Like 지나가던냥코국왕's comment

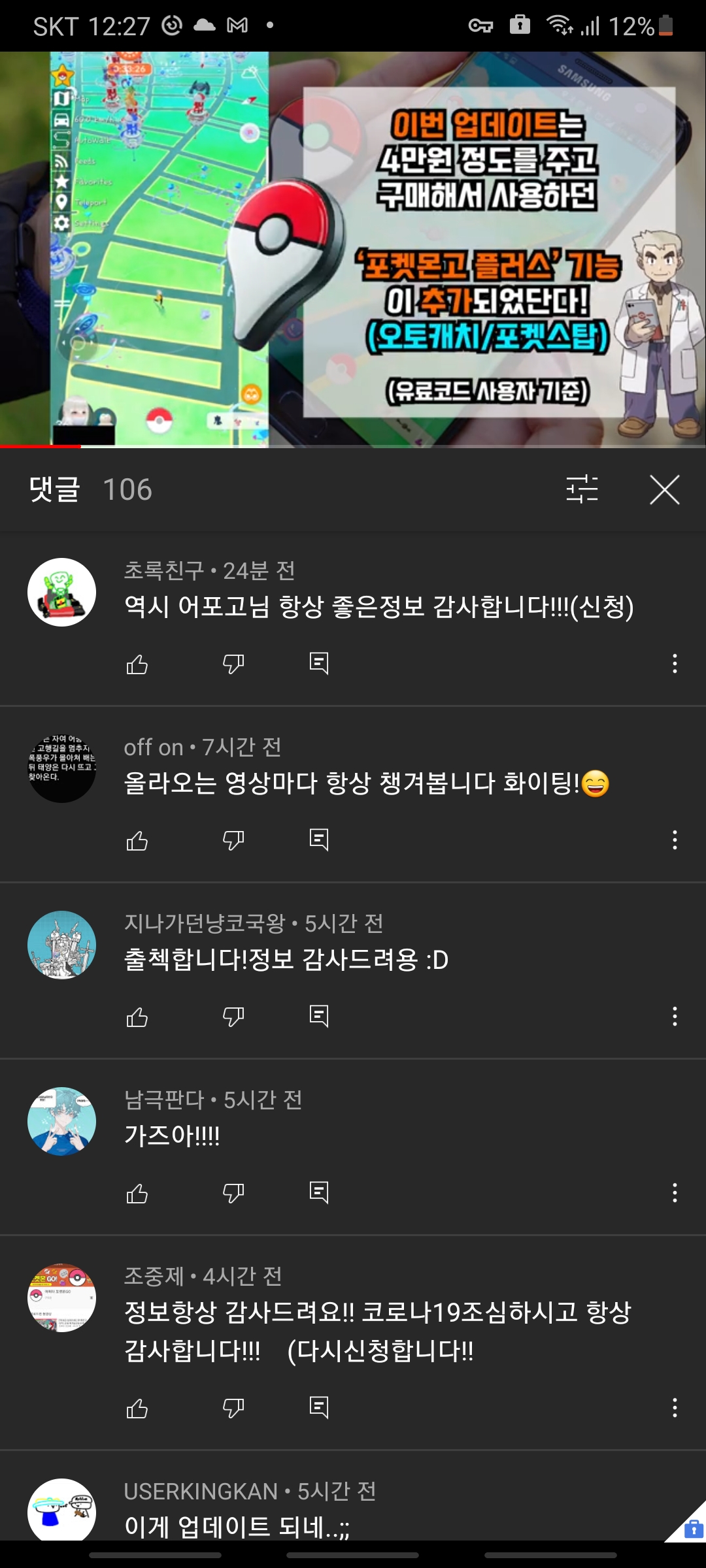pos(137,1017)
